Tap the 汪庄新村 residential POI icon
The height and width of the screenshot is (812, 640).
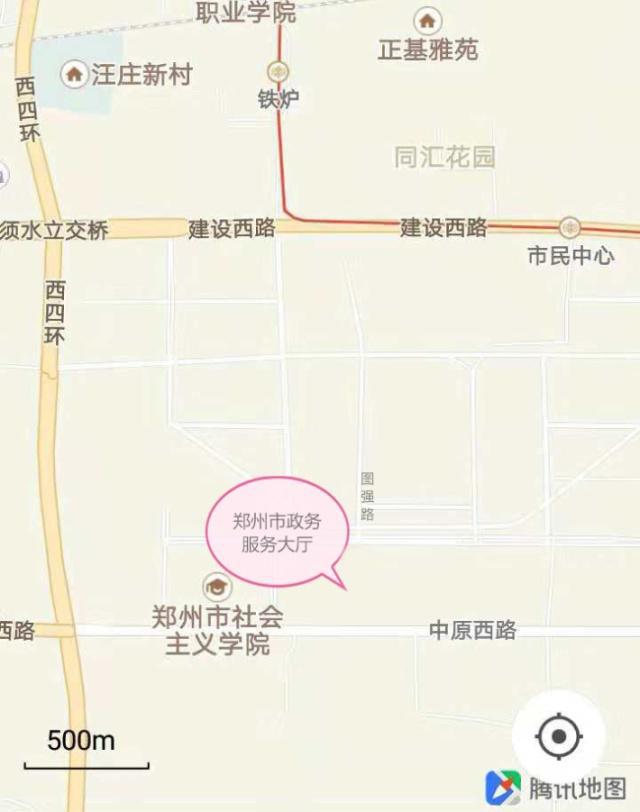73,74
